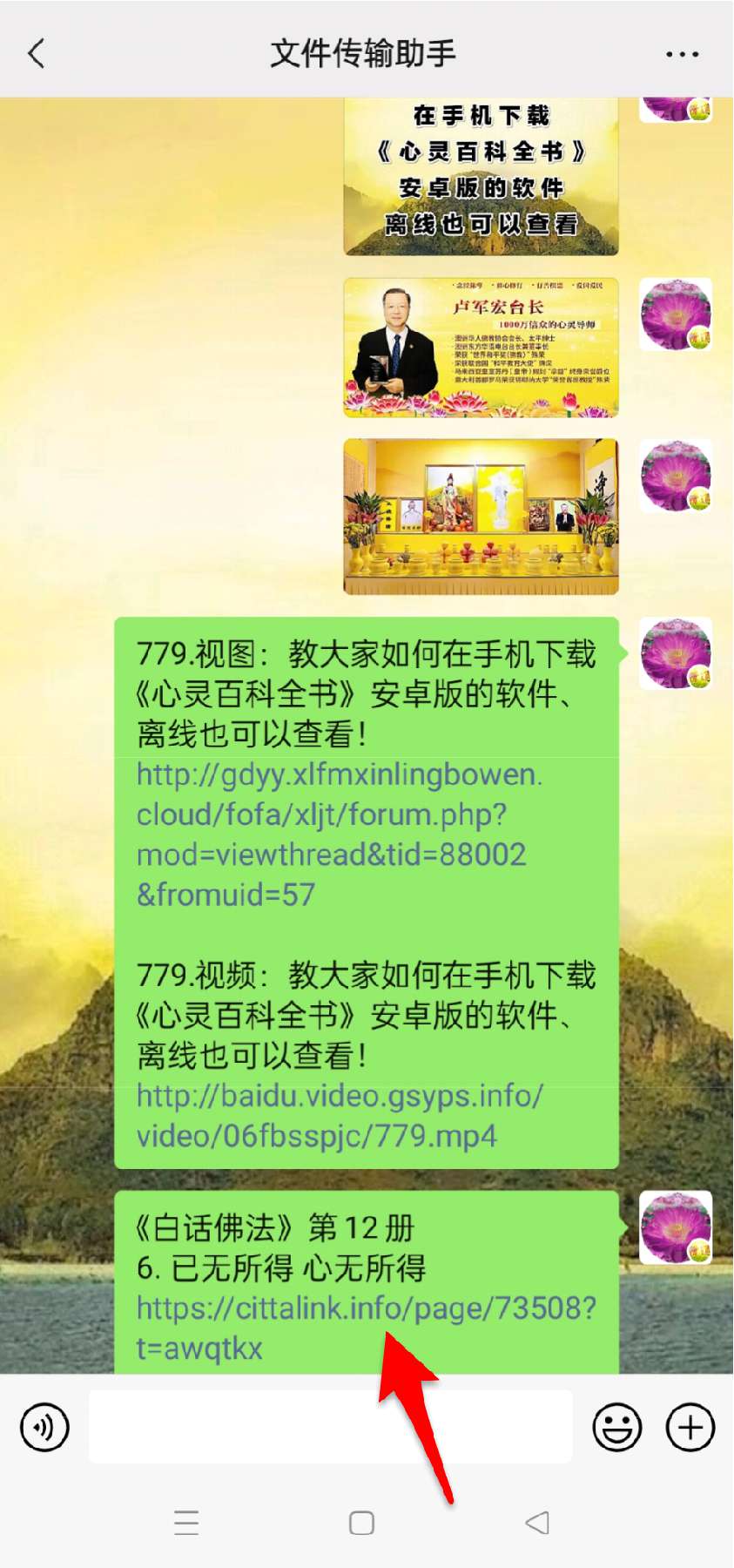Go back from 文件传输助手 chat
The width and height of the screenshot is (734, 1568).
[37, 53]
